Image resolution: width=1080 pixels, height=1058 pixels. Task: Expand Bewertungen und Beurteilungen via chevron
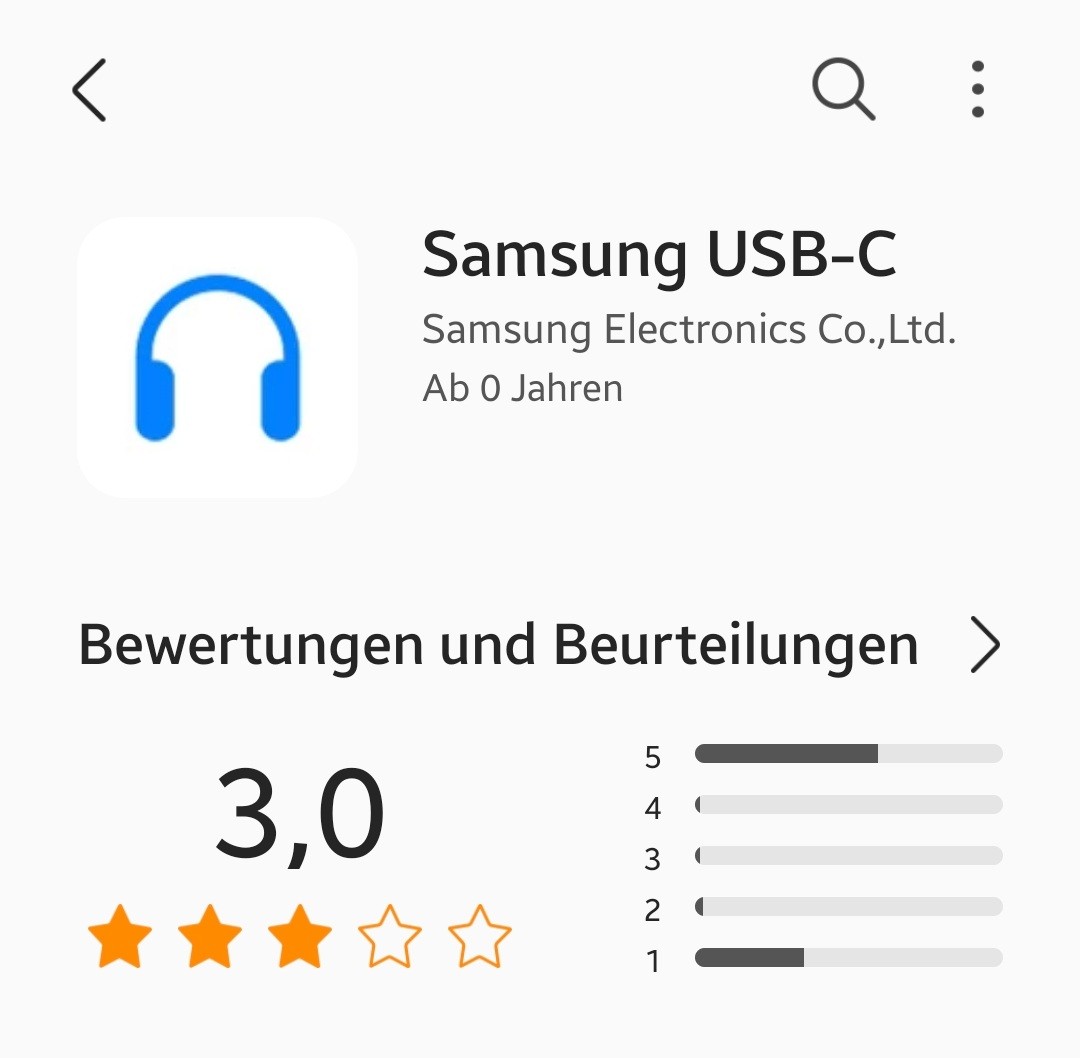(x=985, y=646)
